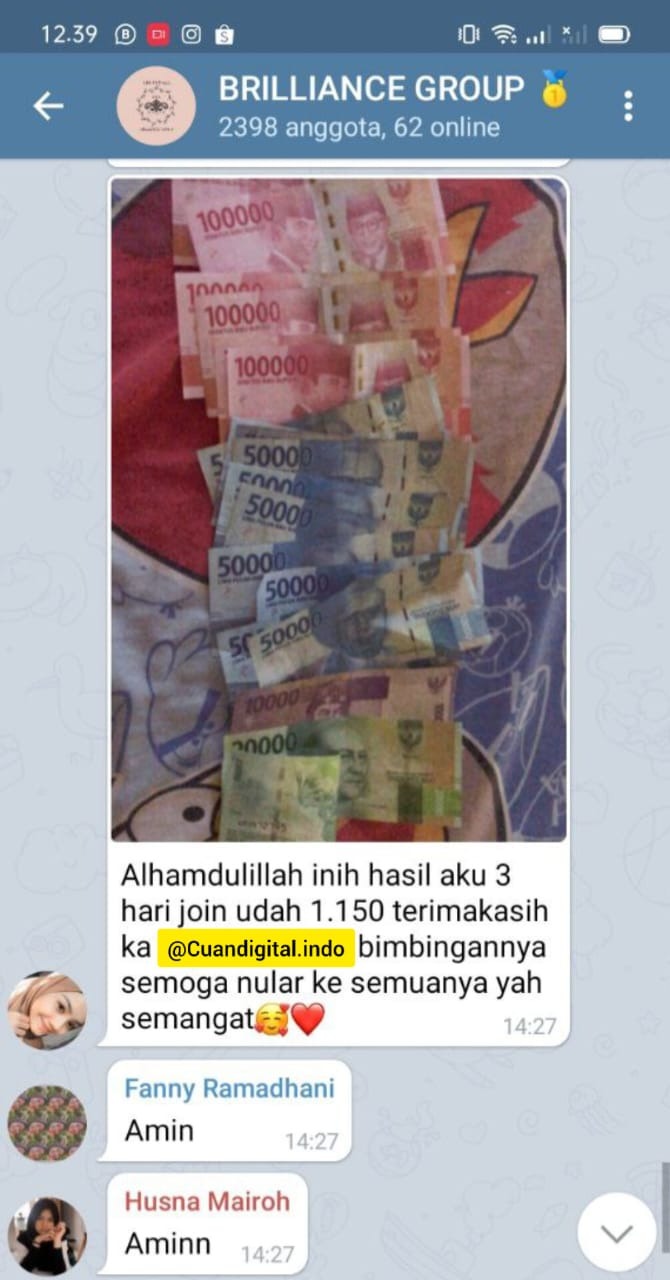Go back from the BRILLIANCE GROUP chat
Viewport: 670px width, 1280px height.
pos(48,106)
